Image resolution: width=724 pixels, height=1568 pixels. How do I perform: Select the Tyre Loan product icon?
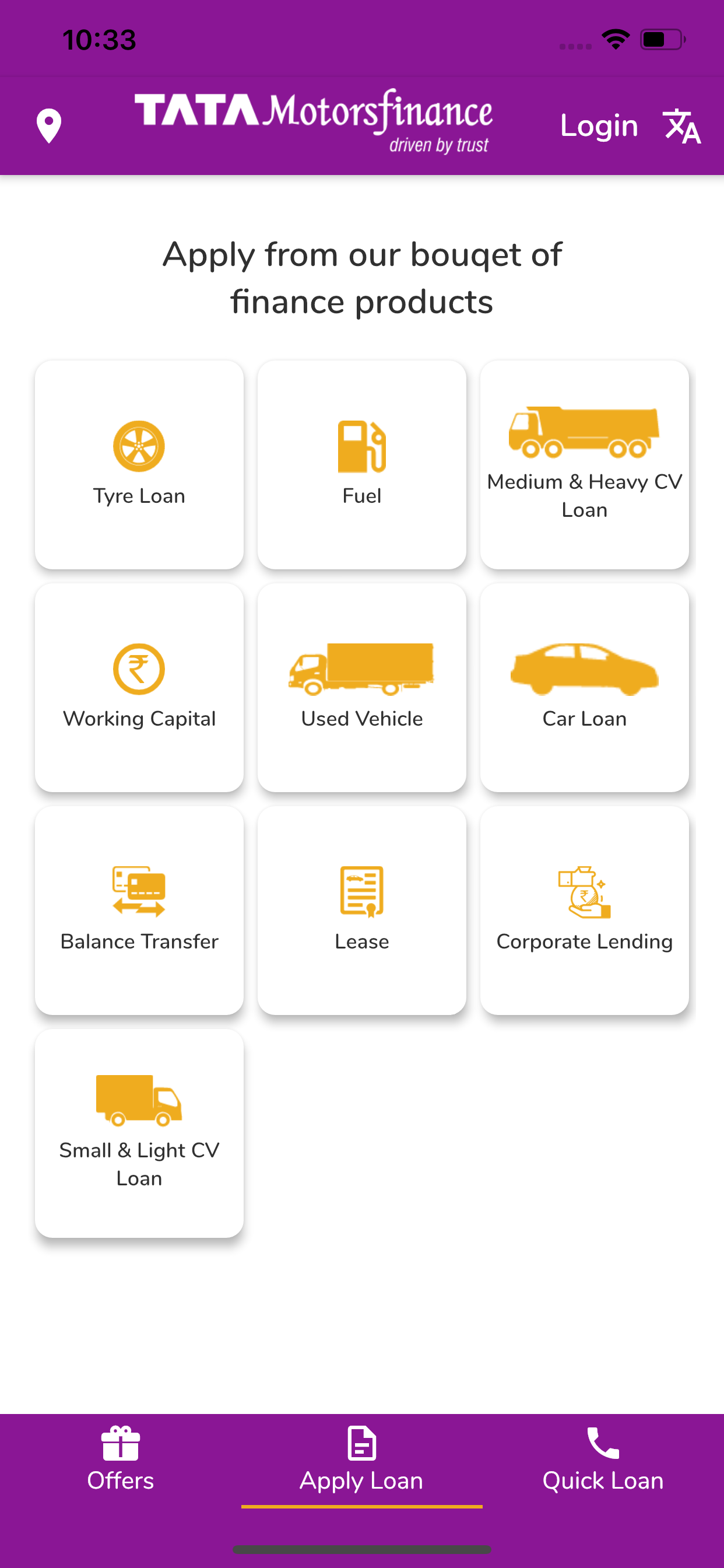pyautogui.click(x=139, y=445)
